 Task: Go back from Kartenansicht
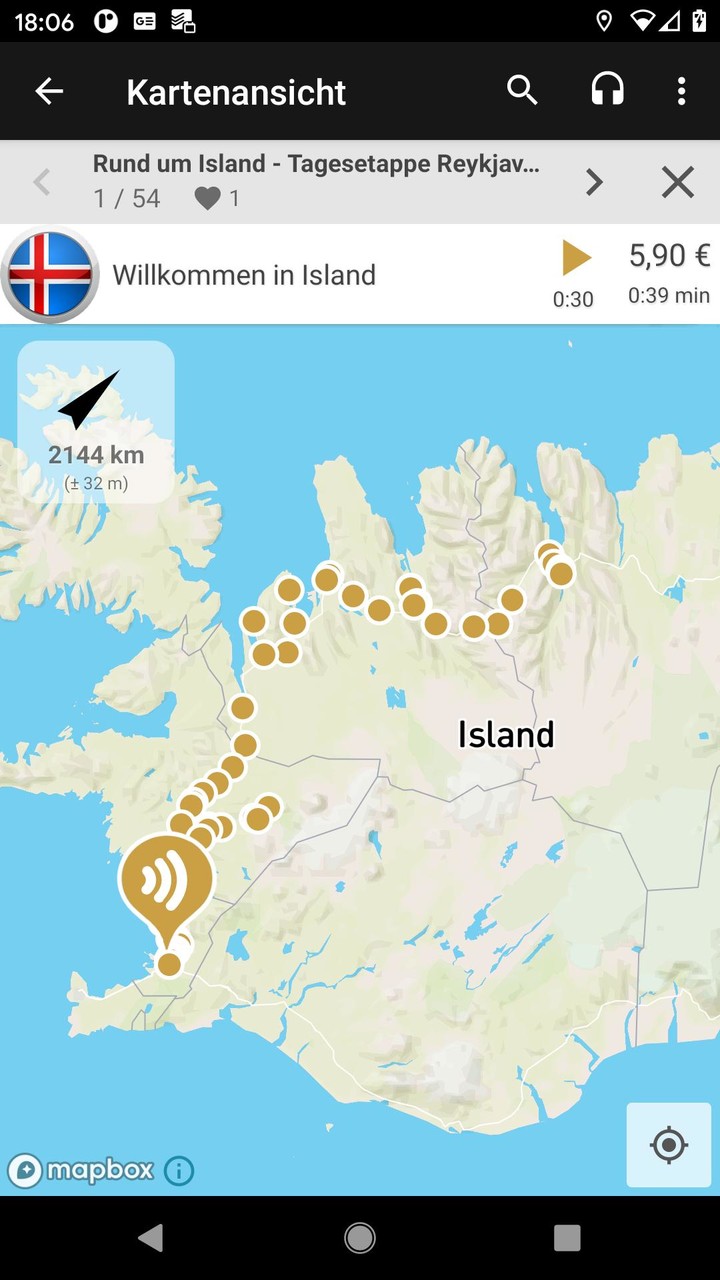(49, 92)
